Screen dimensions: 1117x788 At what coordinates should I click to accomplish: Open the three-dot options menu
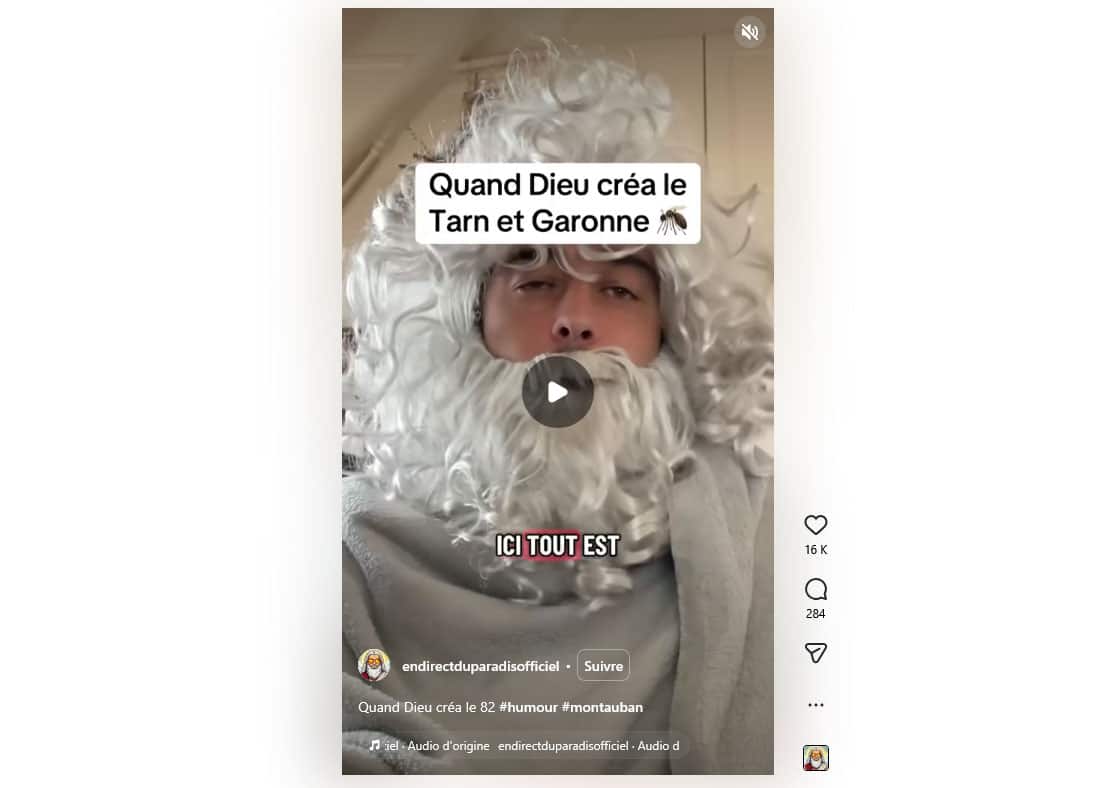click(816, 705)
